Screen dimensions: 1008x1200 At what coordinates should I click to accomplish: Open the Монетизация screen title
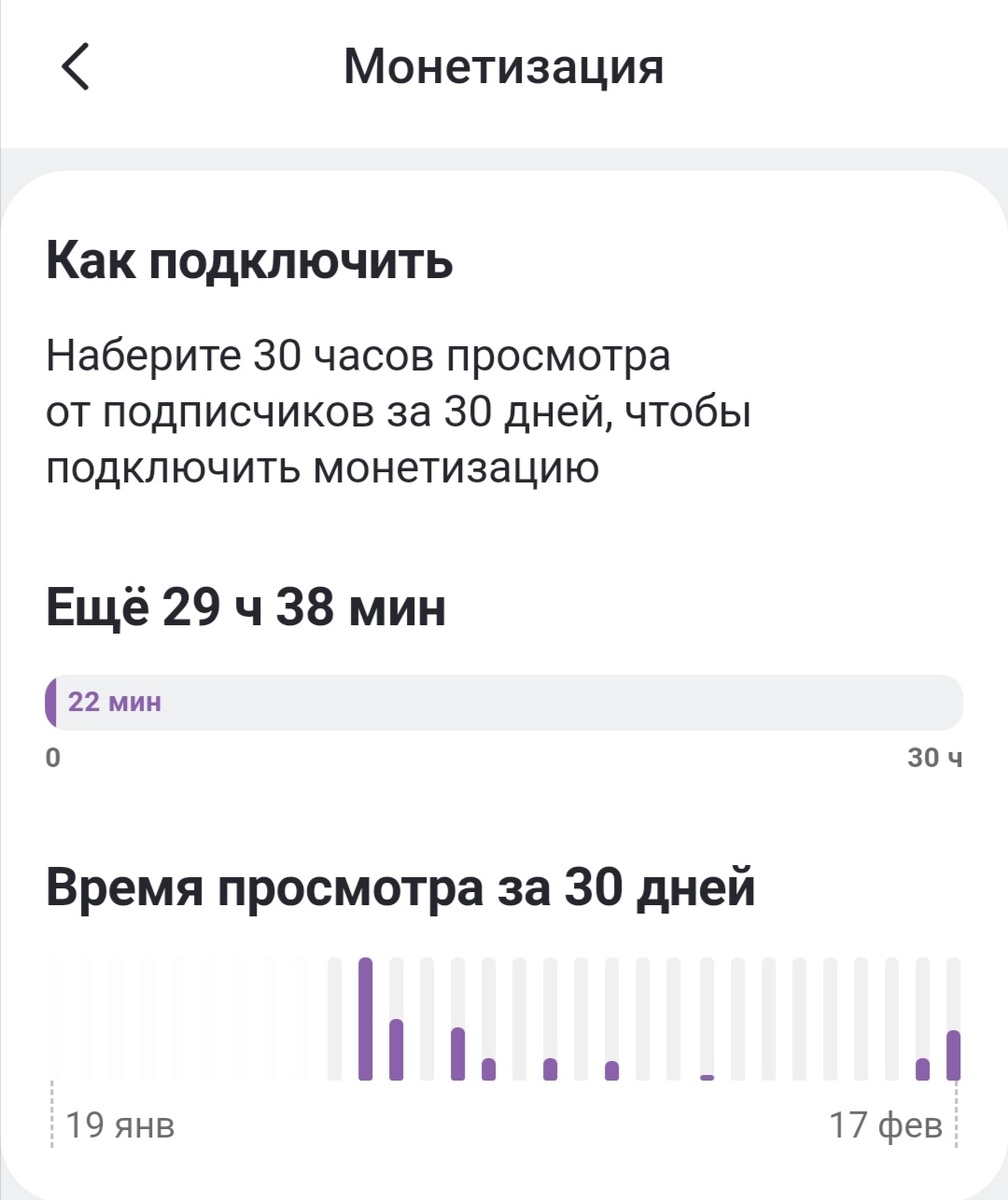click(x=503, y=67)
